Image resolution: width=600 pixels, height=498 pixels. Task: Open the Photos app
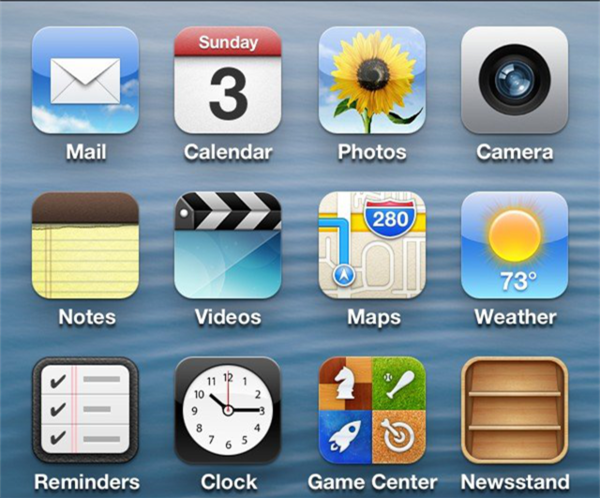372,80
